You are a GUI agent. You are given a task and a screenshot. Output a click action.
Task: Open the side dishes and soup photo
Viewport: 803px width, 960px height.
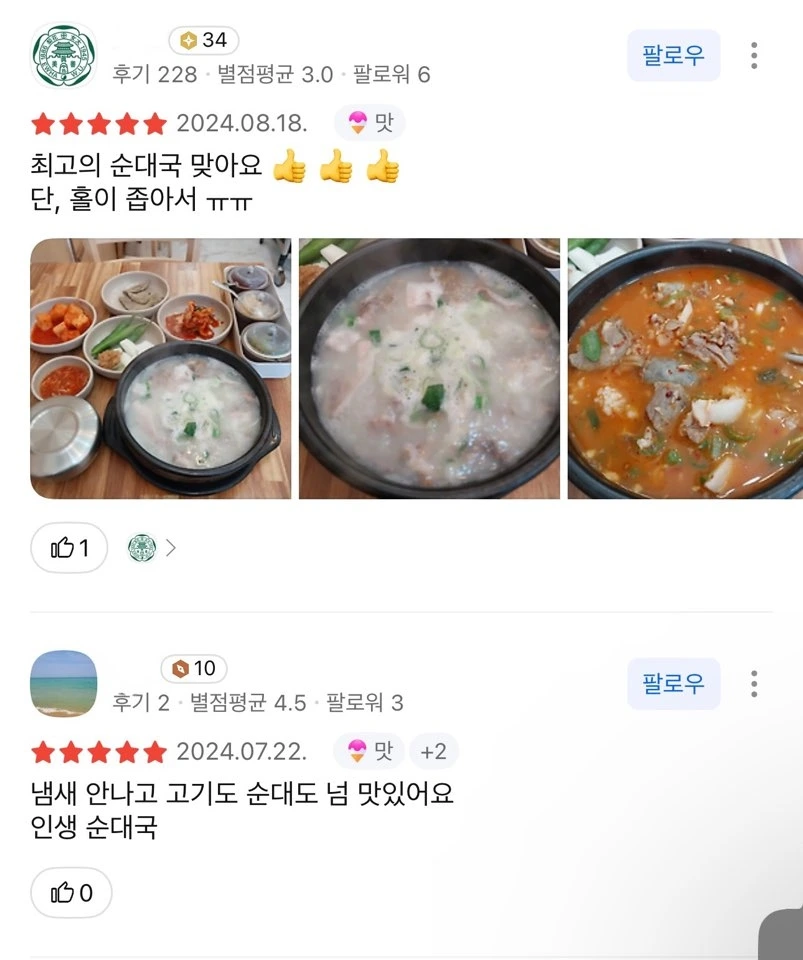pos(160,368)
